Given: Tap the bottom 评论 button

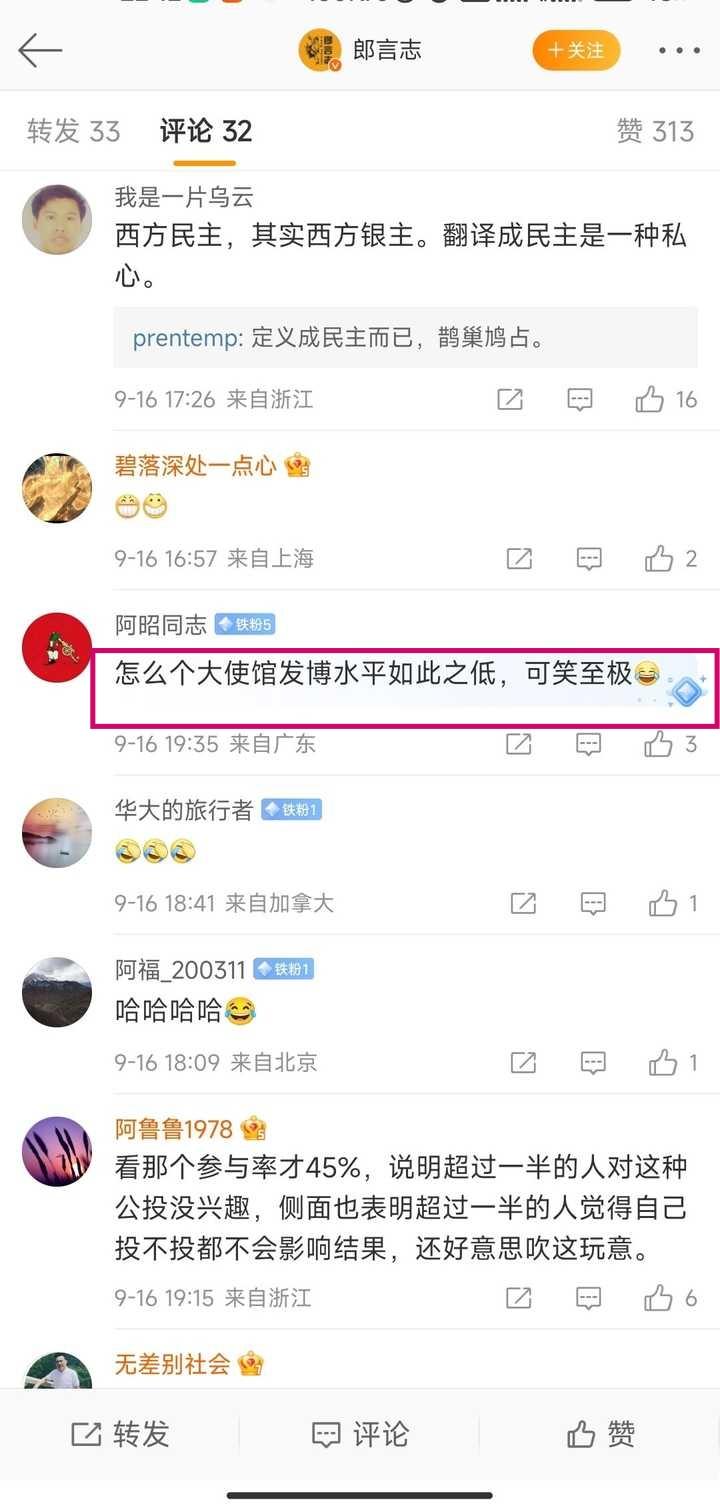Looking at the screenshot, I should (x=360, y=1434).
